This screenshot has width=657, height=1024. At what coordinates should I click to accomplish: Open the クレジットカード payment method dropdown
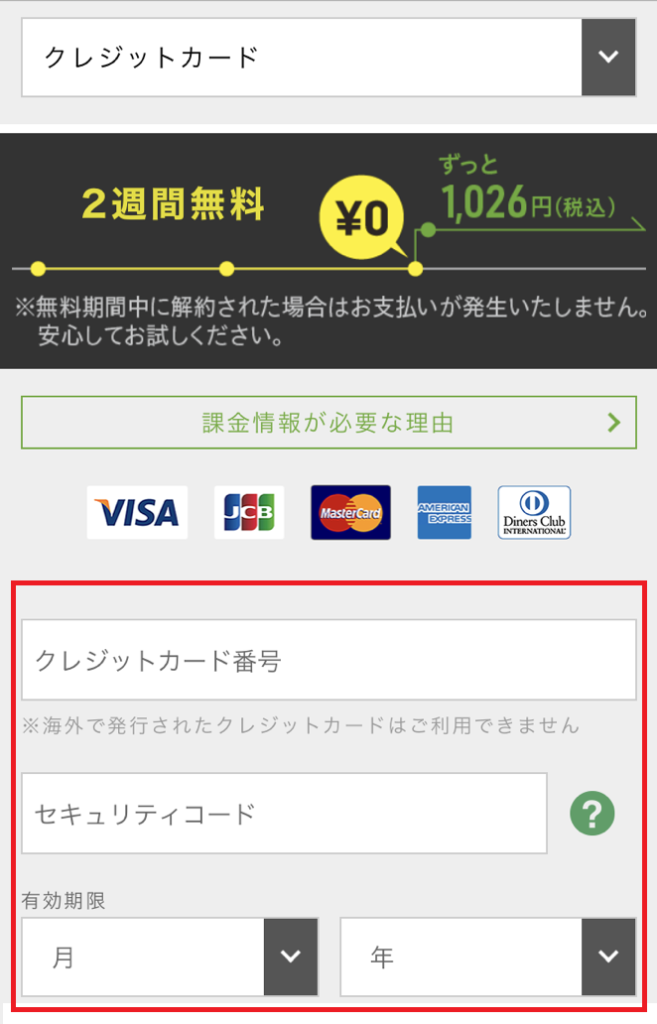click(328, 56)
